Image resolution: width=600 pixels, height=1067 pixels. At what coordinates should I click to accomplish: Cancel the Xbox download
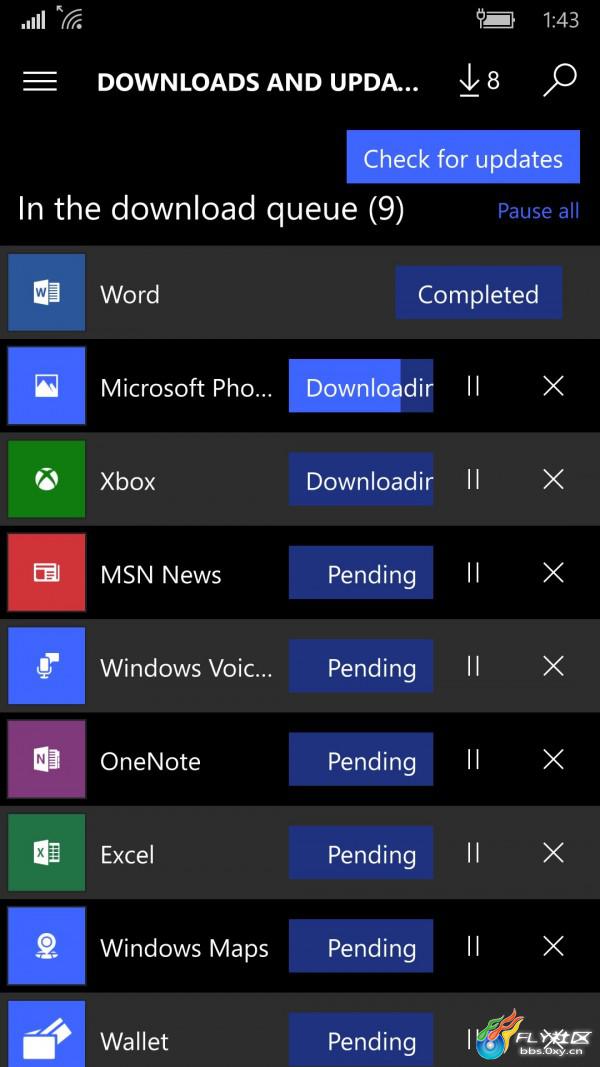point(554,480)
